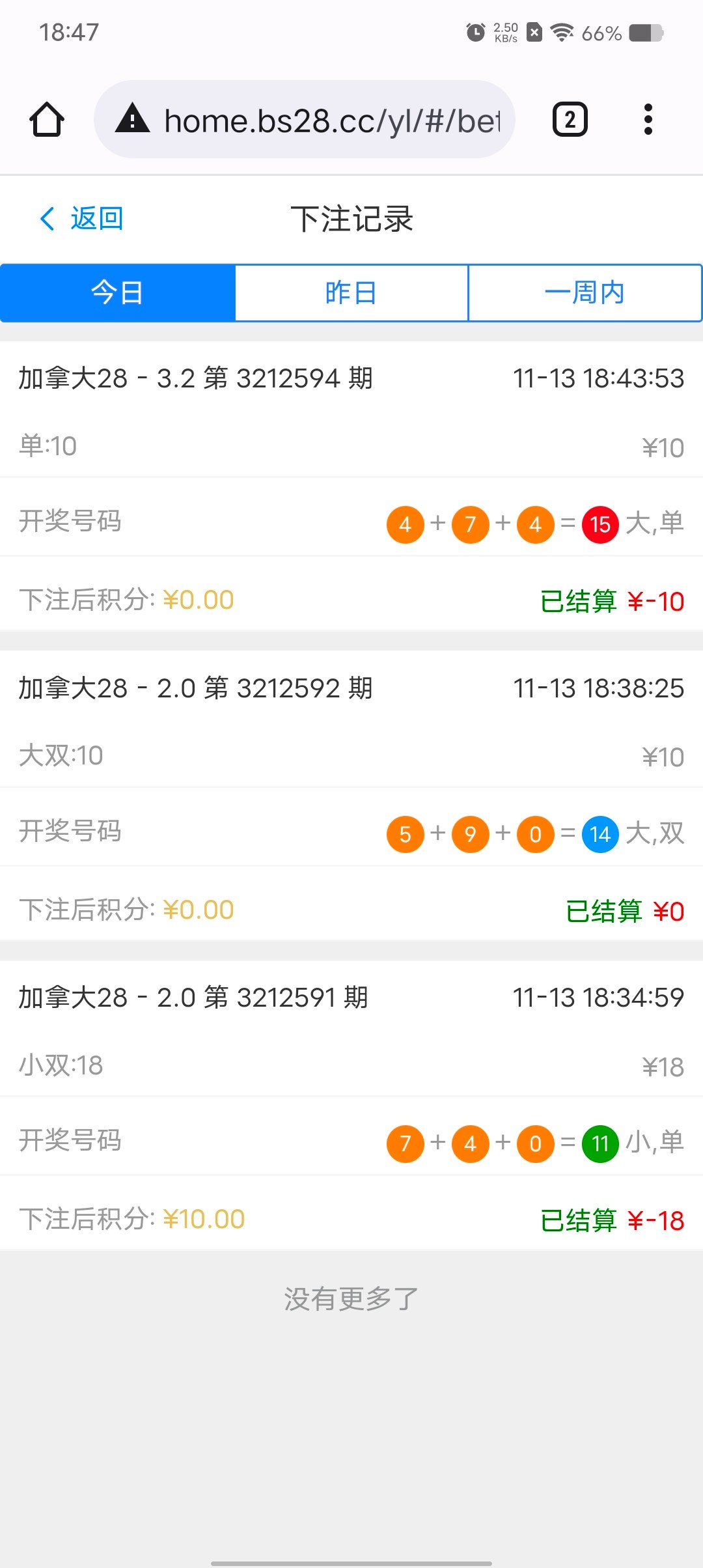
Task: Show records for 一周内
Action: click(x=585, y=293)
